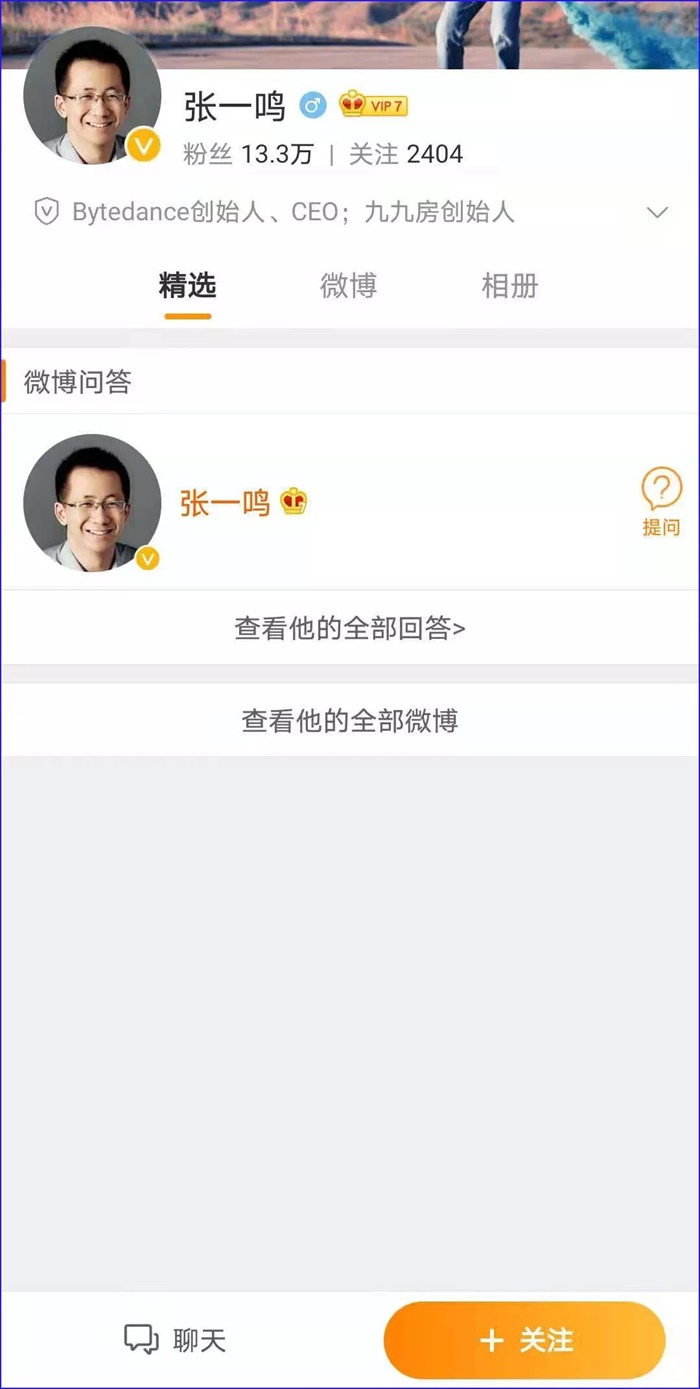Tap the VIP 7 membership badge
The image size is (700, 1389).
pyautogui.click(x=374, y=105)
